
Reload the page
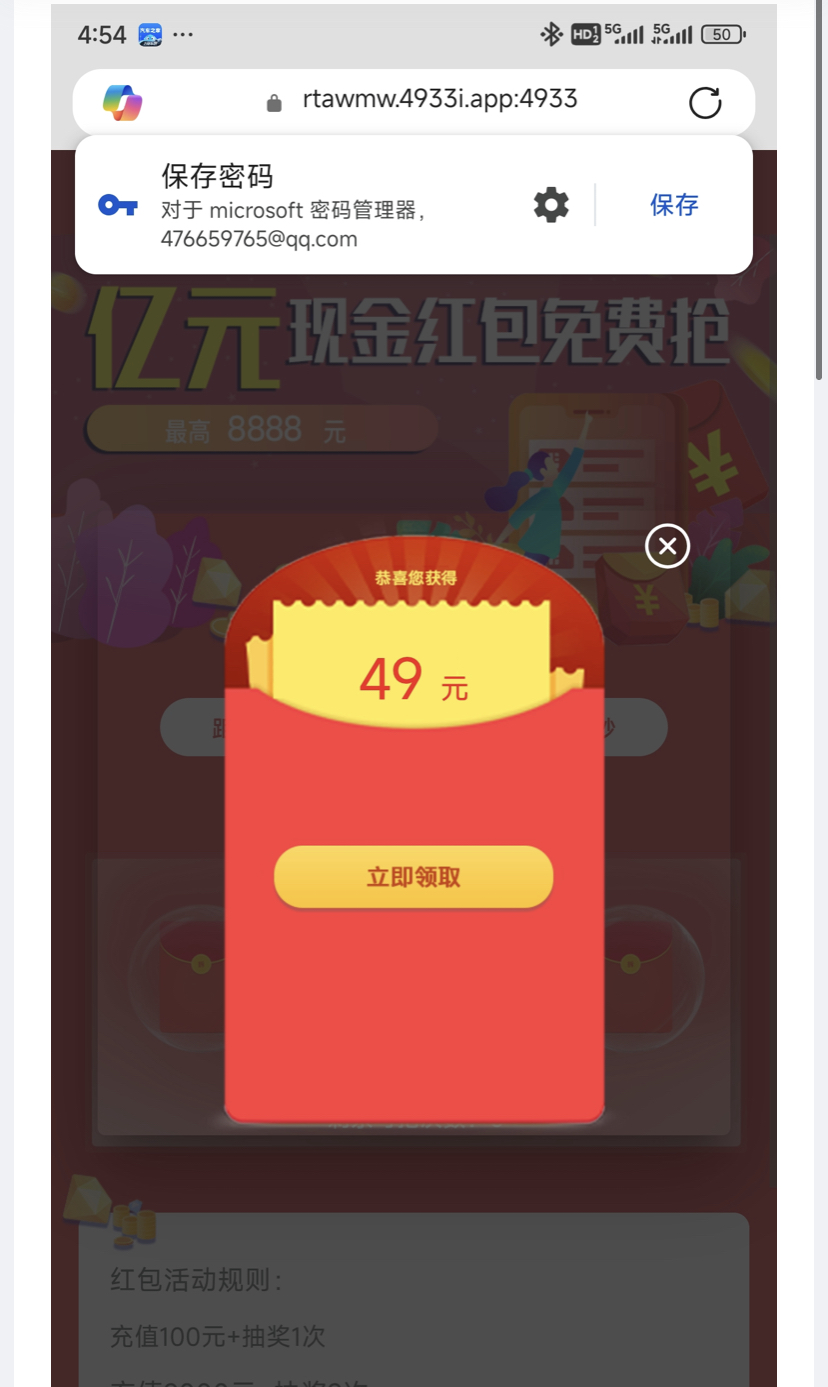tap(705, 102)
